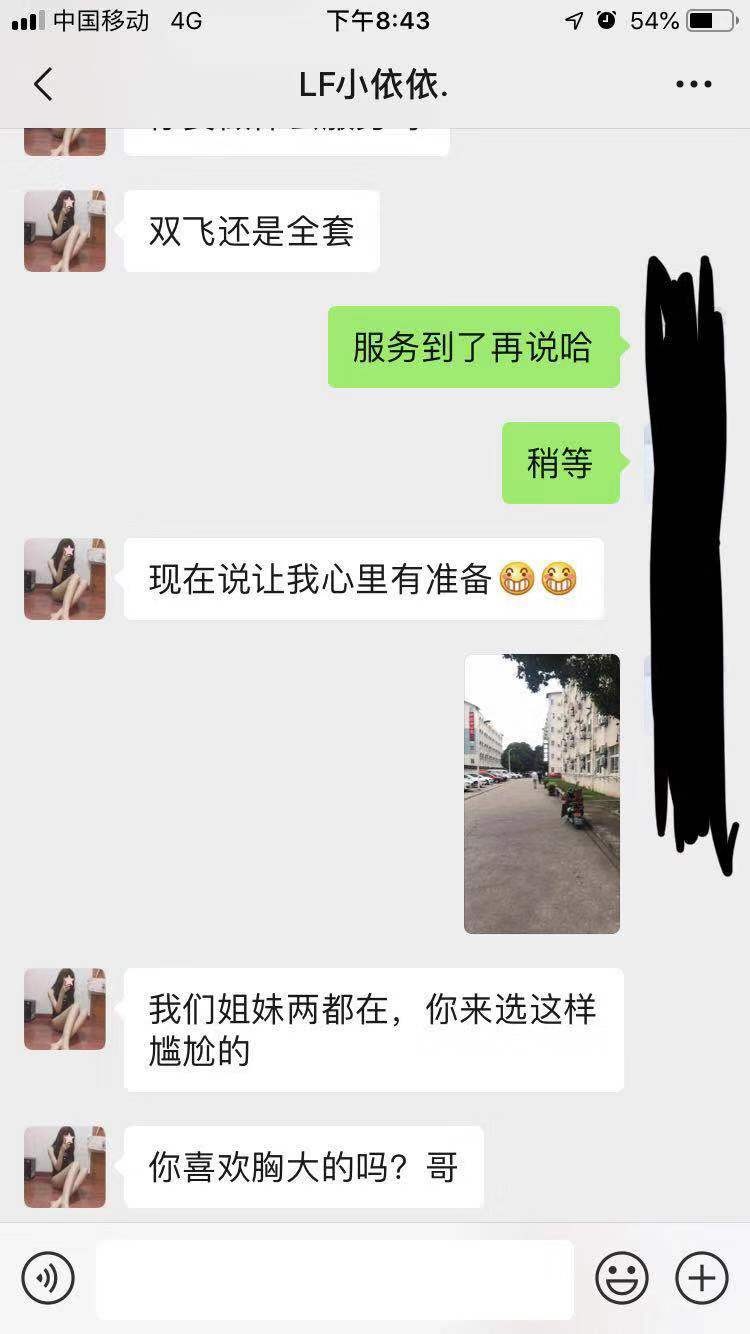View the sent street photo
The image size is (750, 1334).
[541, 793]
